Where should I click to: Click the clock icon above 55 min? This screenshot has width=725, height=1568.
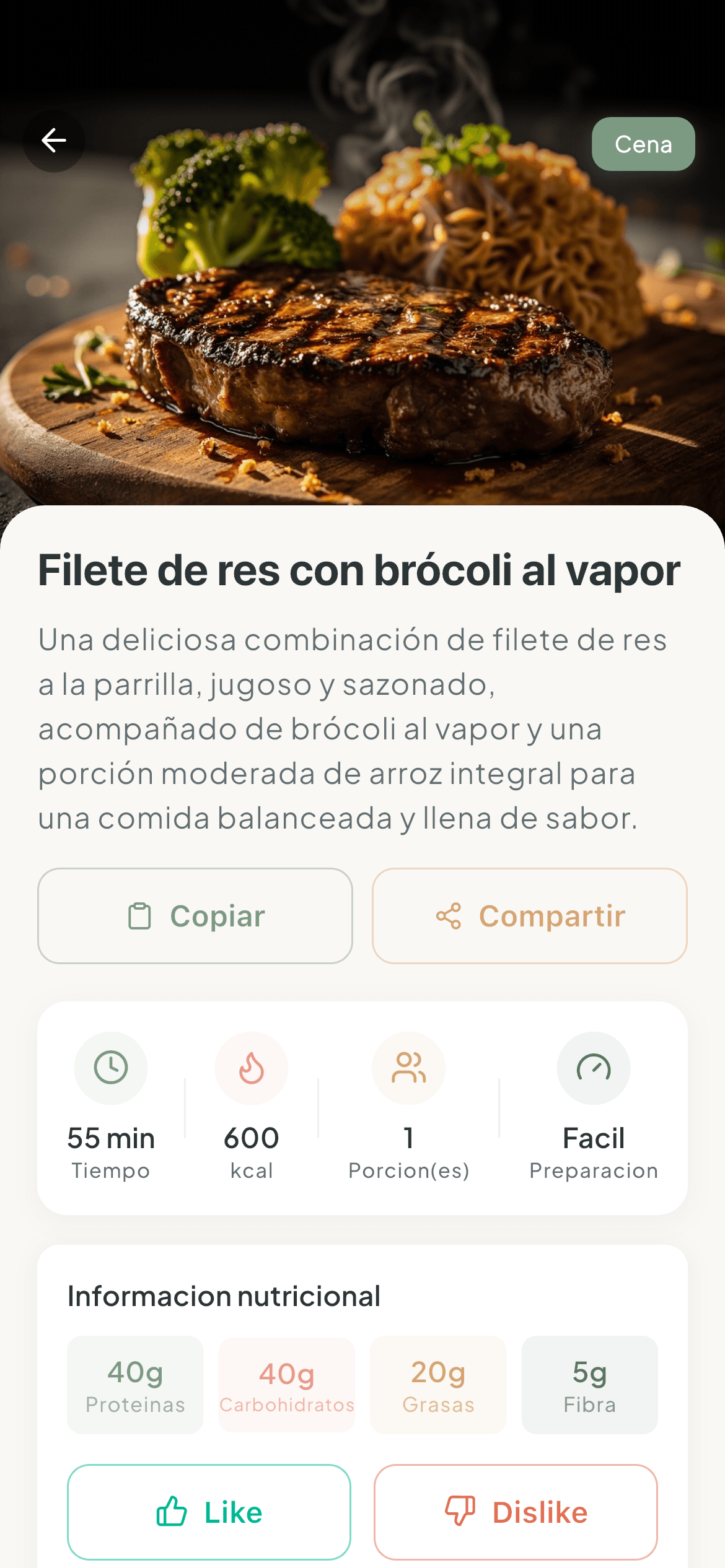pos(111,1068)
